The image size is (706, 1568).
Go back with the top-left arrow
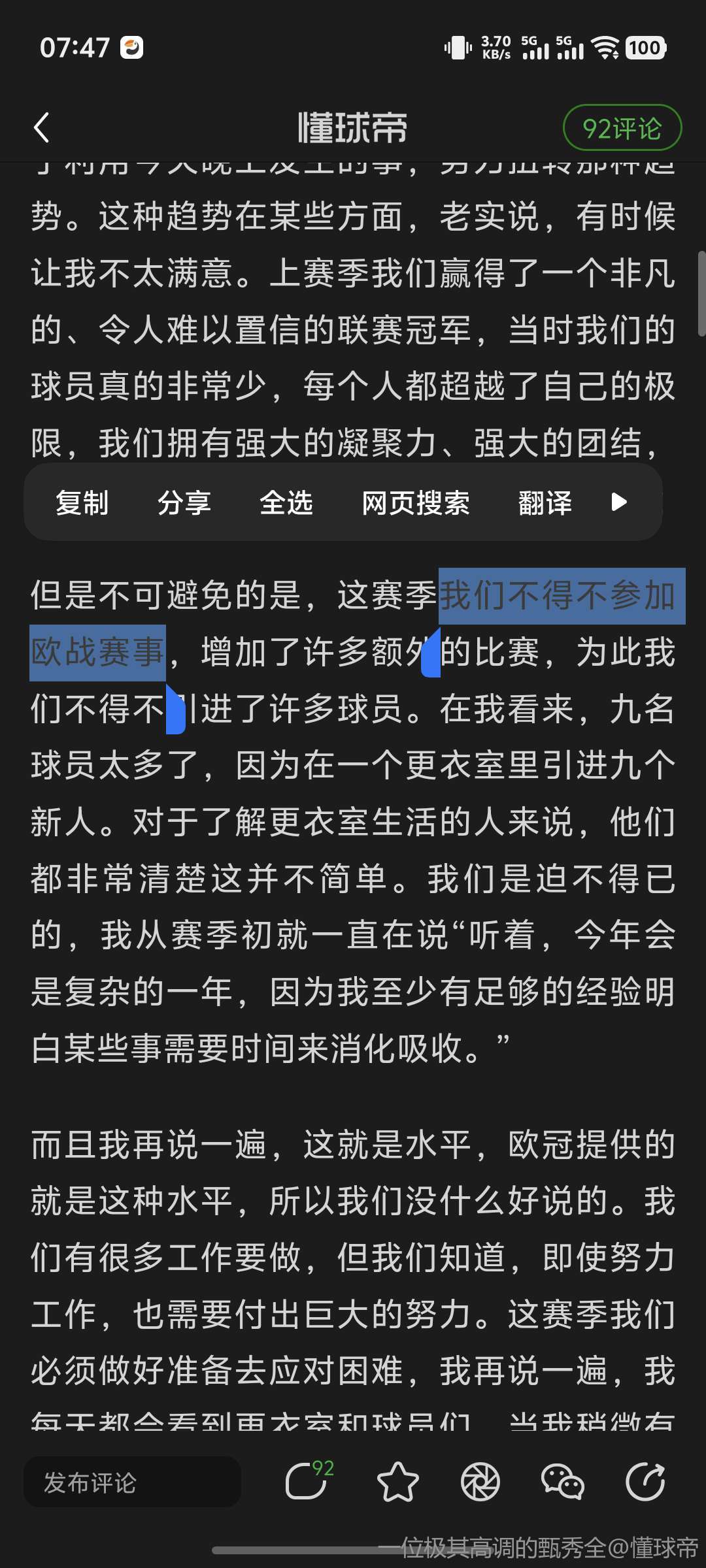pyautogui.click(x=42, y=127)
